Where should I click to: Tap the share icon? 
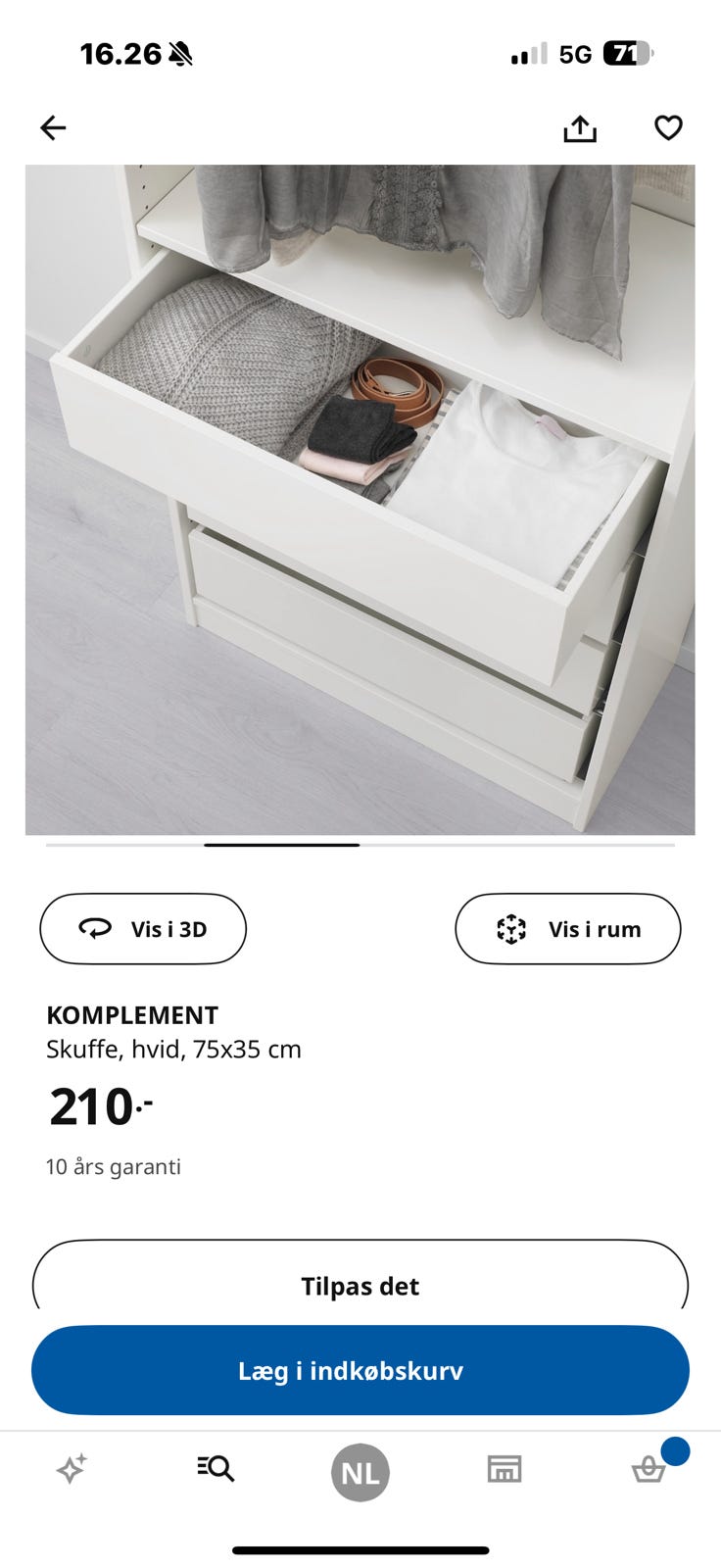pos(580,127)
